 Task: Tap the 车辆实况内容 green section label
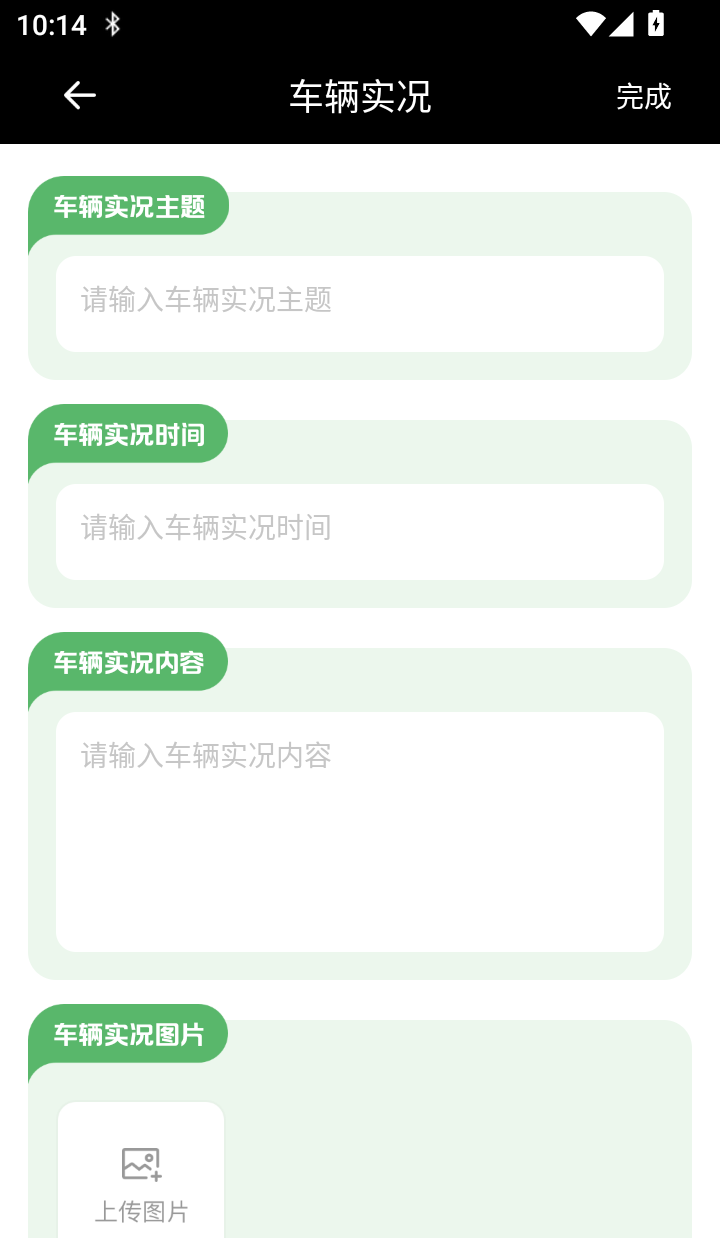[x=130, y=662]
